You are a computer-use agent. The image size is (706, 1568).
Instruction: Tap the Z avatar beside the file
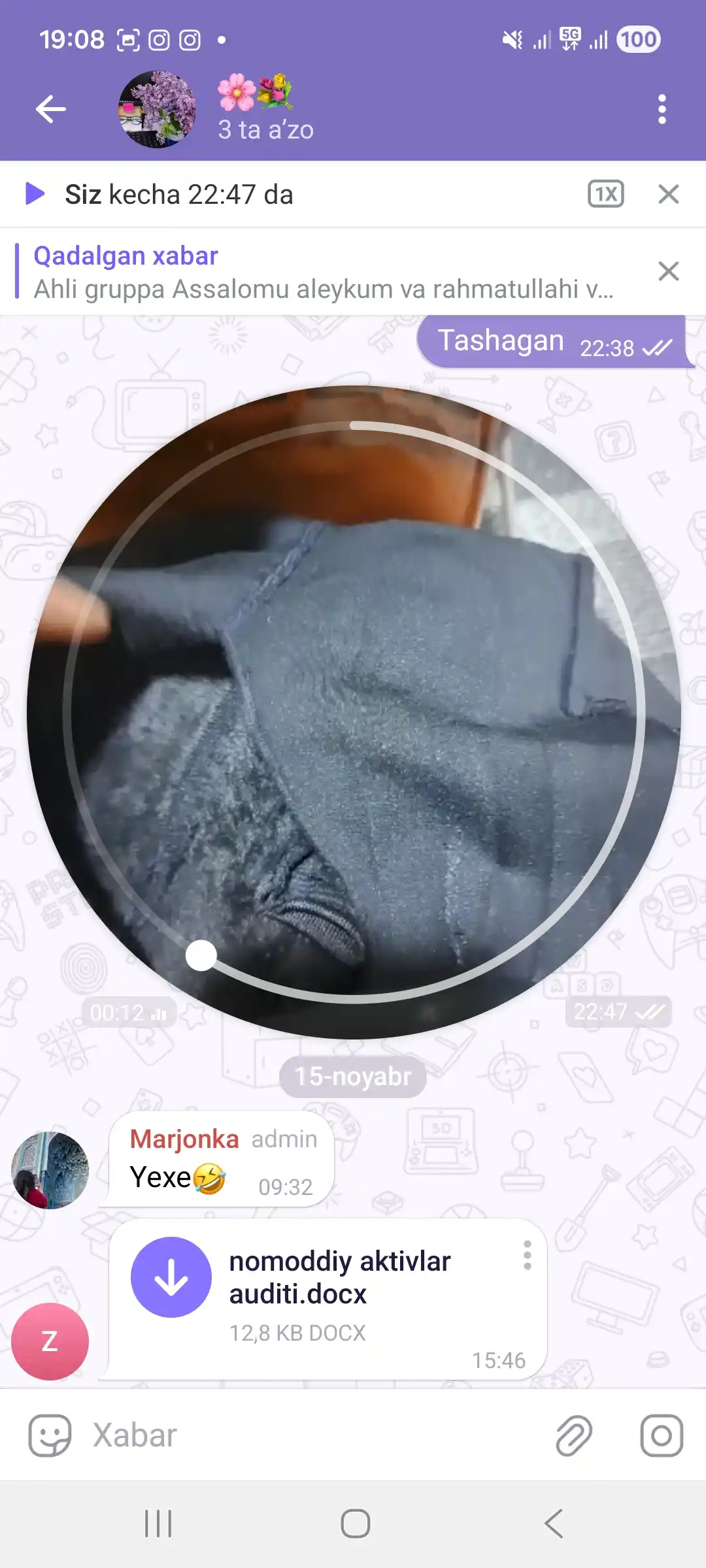(50, 1341)
